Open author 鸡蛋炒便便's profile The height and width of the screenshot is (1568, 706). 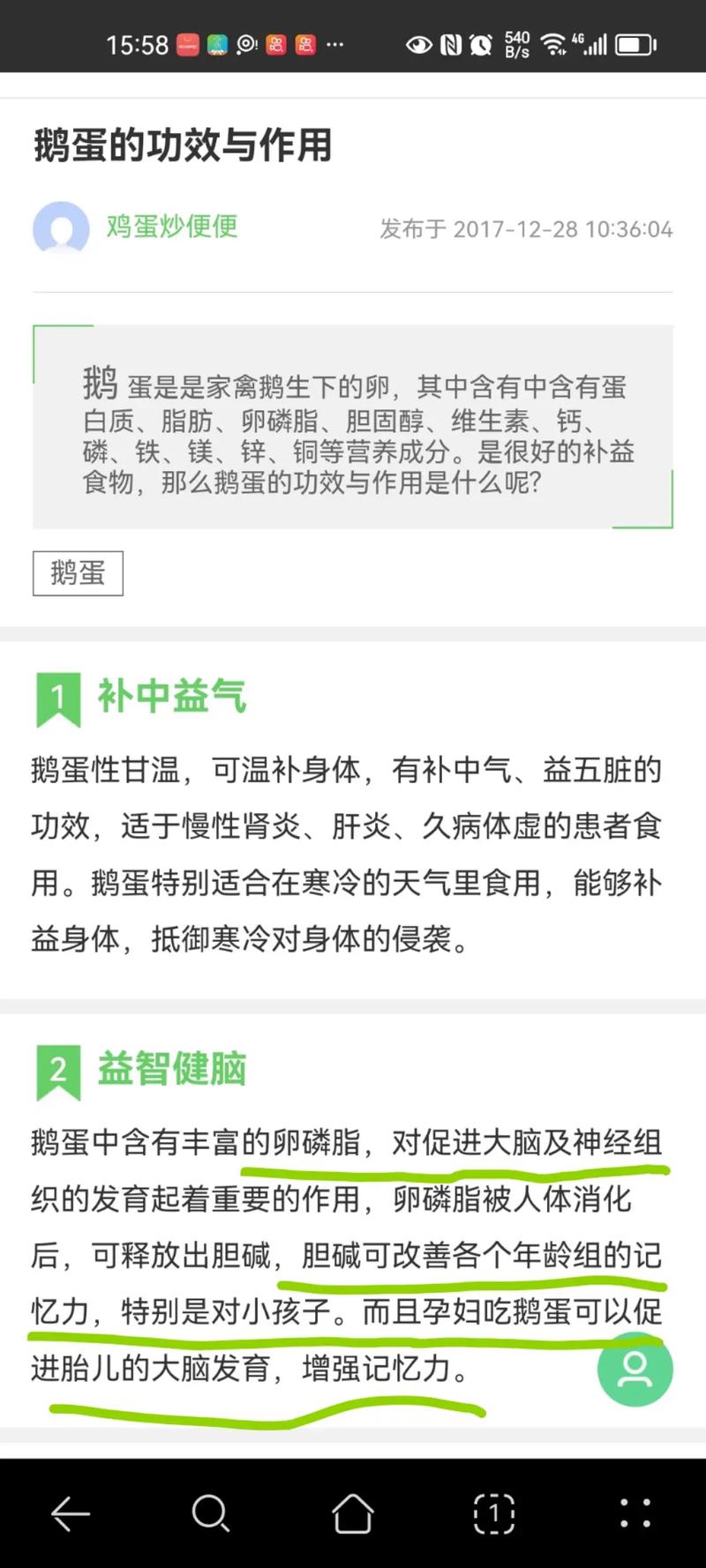172,227
